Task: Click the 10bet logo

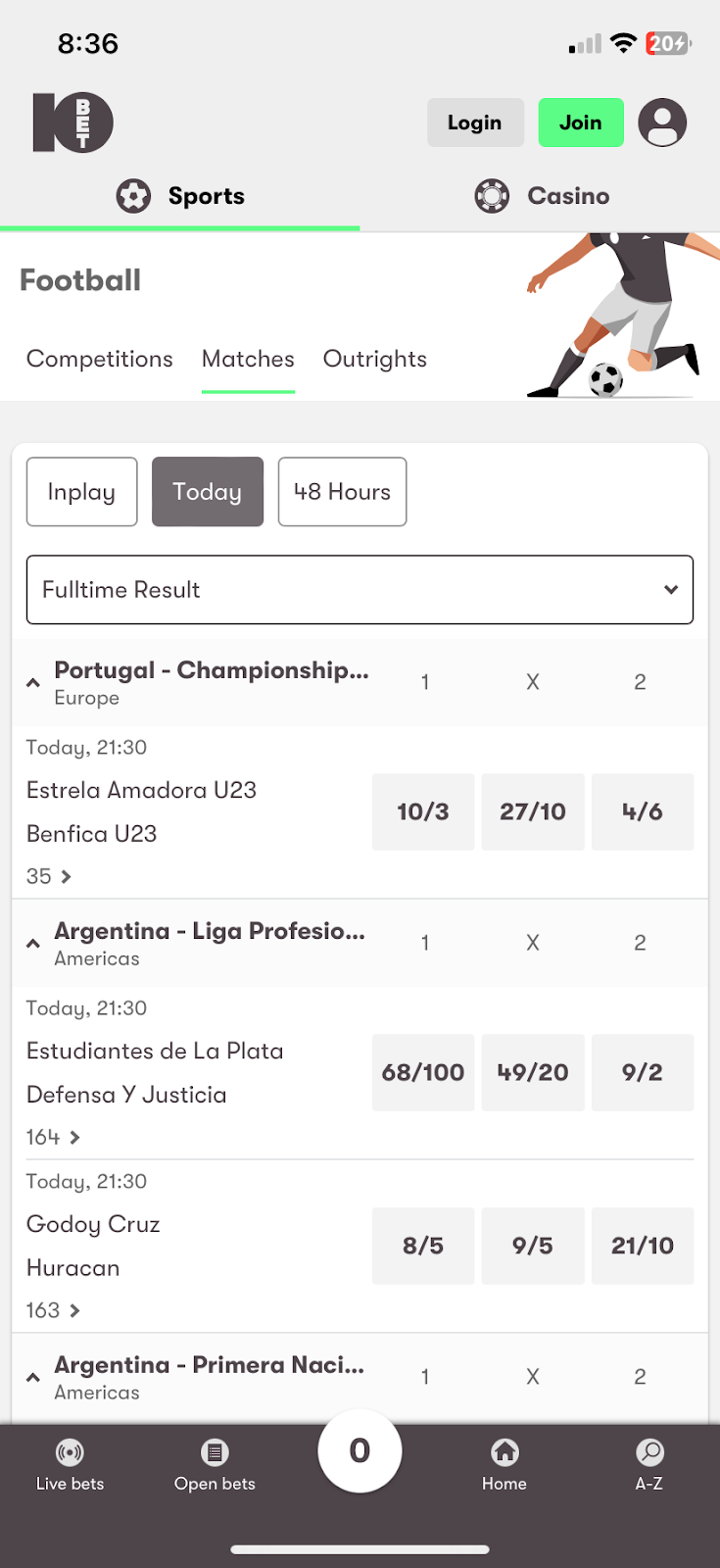Action: coord(72,122)
